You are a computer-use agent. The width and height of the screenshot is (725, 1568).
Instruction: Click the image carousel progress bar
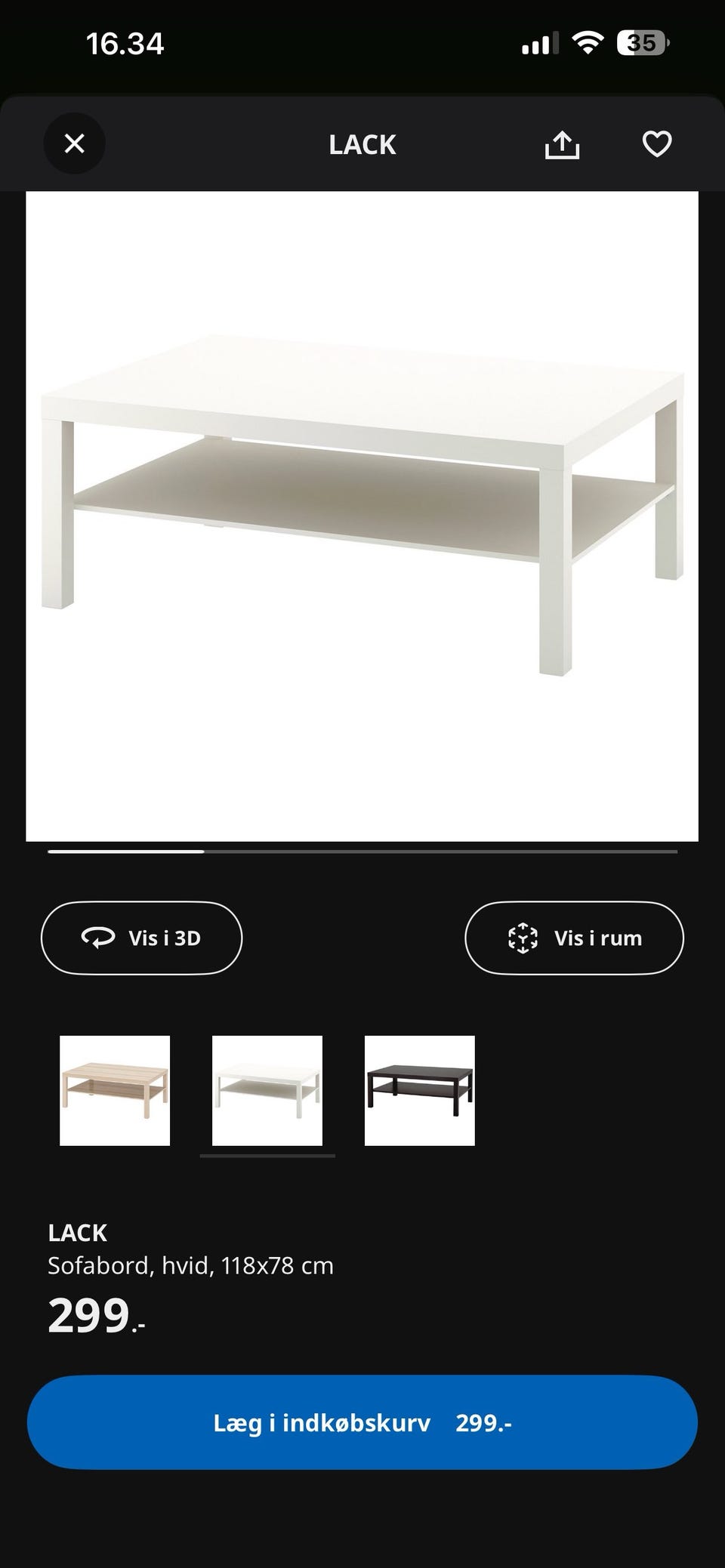(x=362, y=852)
